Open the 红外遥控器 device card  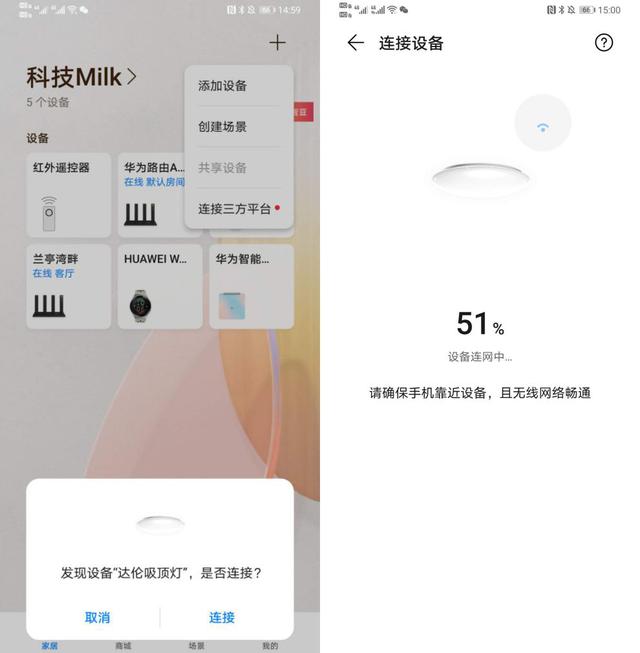pos(68,194)
